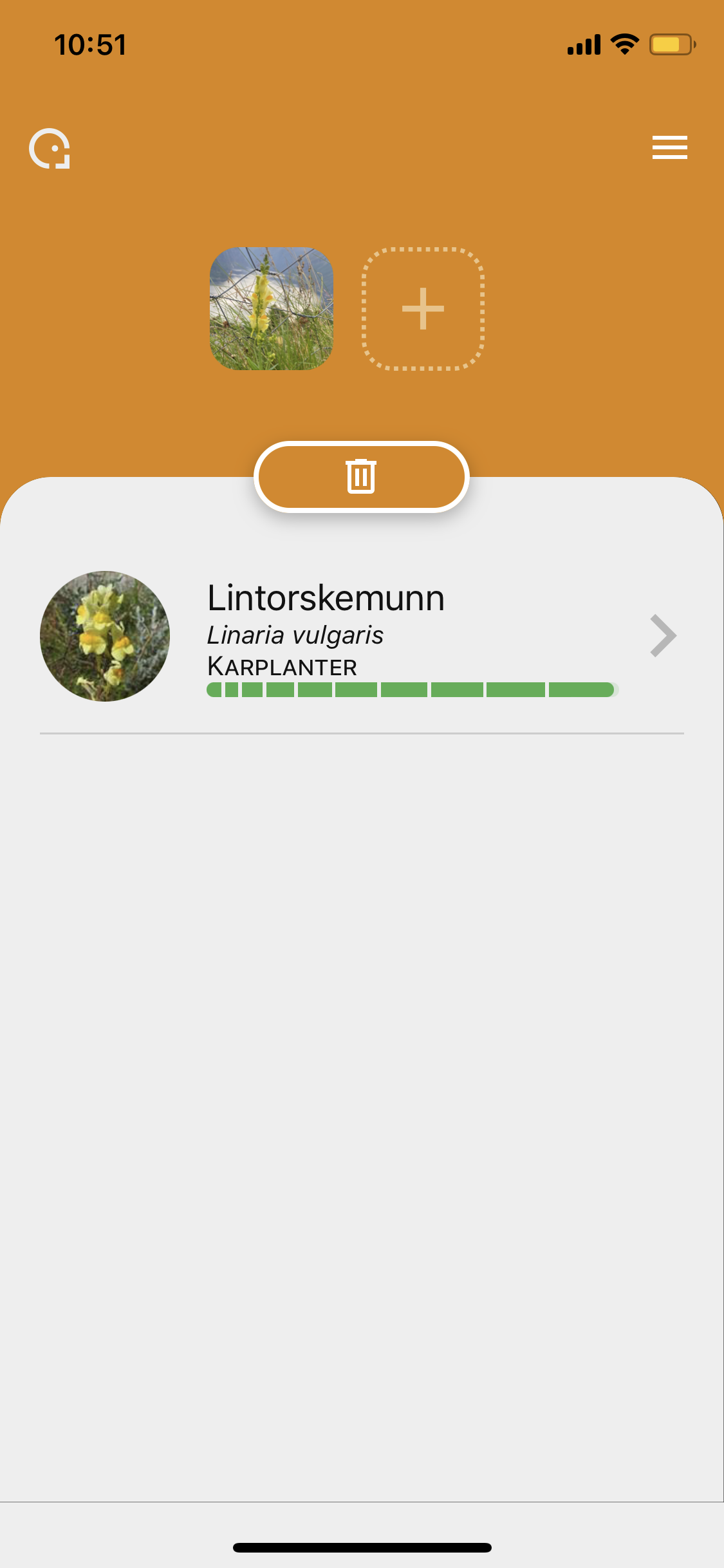Open the uploaded flower photo thumbnail
Image resolution: width=724 pixels, height=1568 pixels.
pyautogui.click(x=272, y=308)
